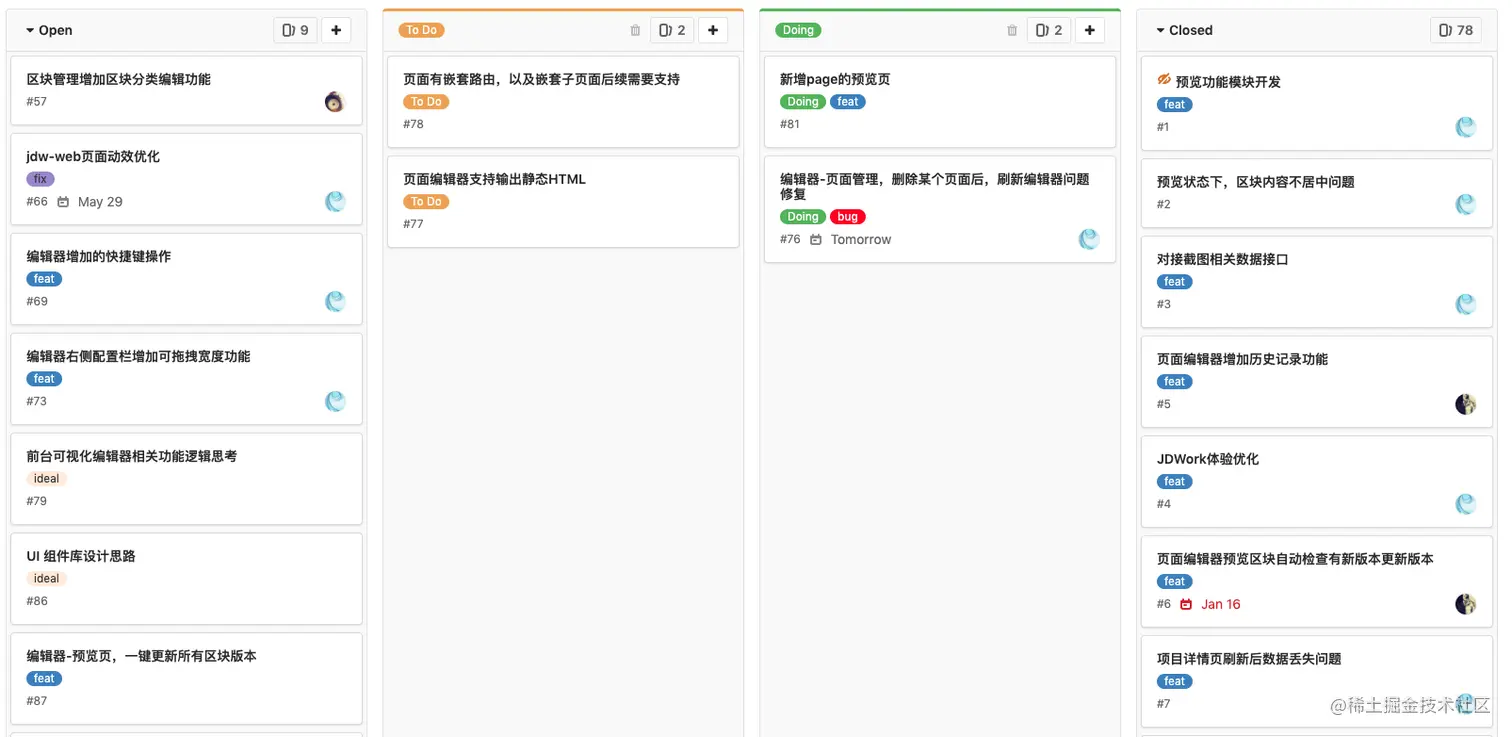Delete the To Do list
This screenshot has width=1512, height=737.
click(635, 31)
